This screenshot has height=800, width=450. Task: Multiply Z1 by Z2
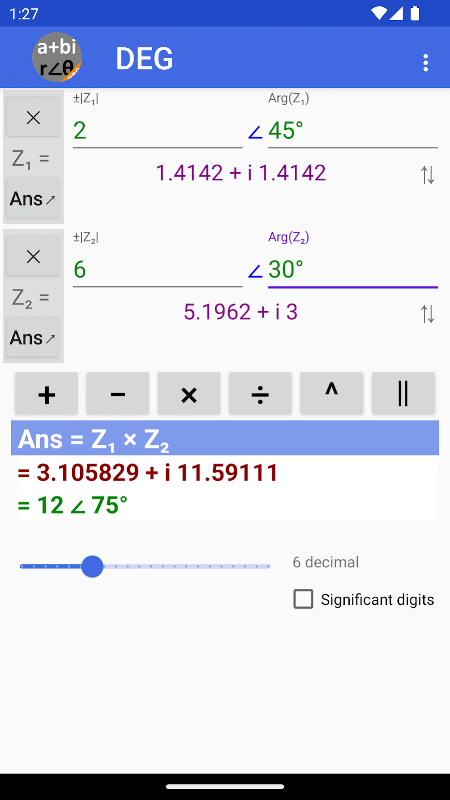click(x=189, y=393)
